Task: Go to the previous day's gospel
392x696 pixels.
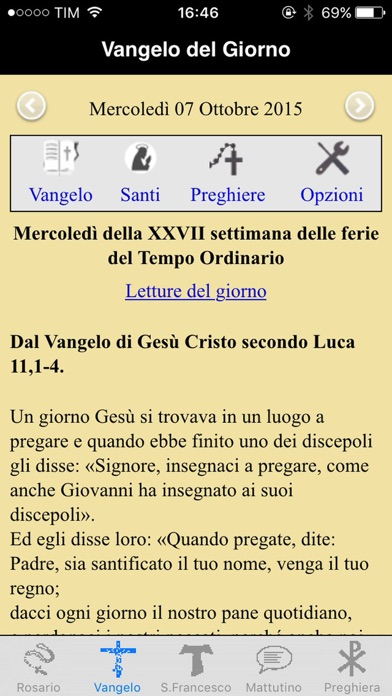Action: tap(32, 106)
